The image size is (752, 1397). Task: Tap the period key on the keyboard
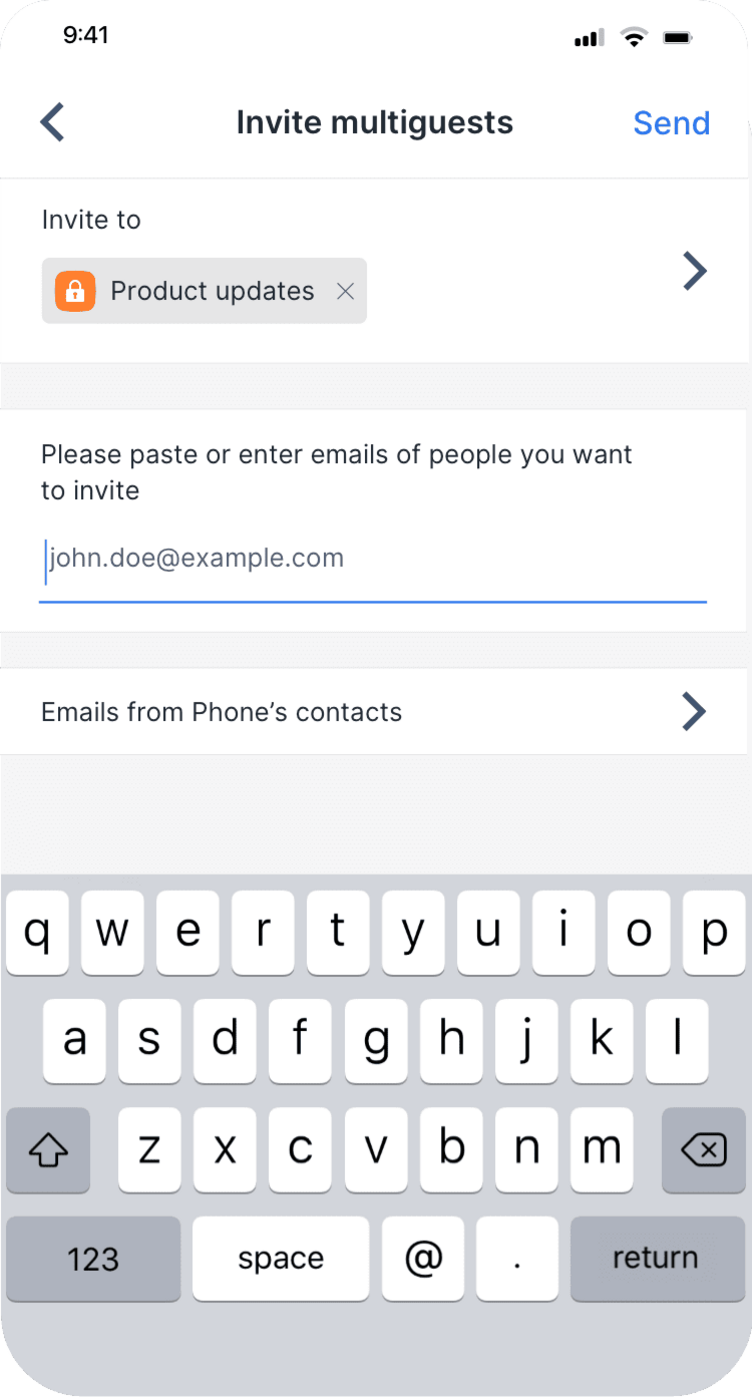(x=517, y=1259)
